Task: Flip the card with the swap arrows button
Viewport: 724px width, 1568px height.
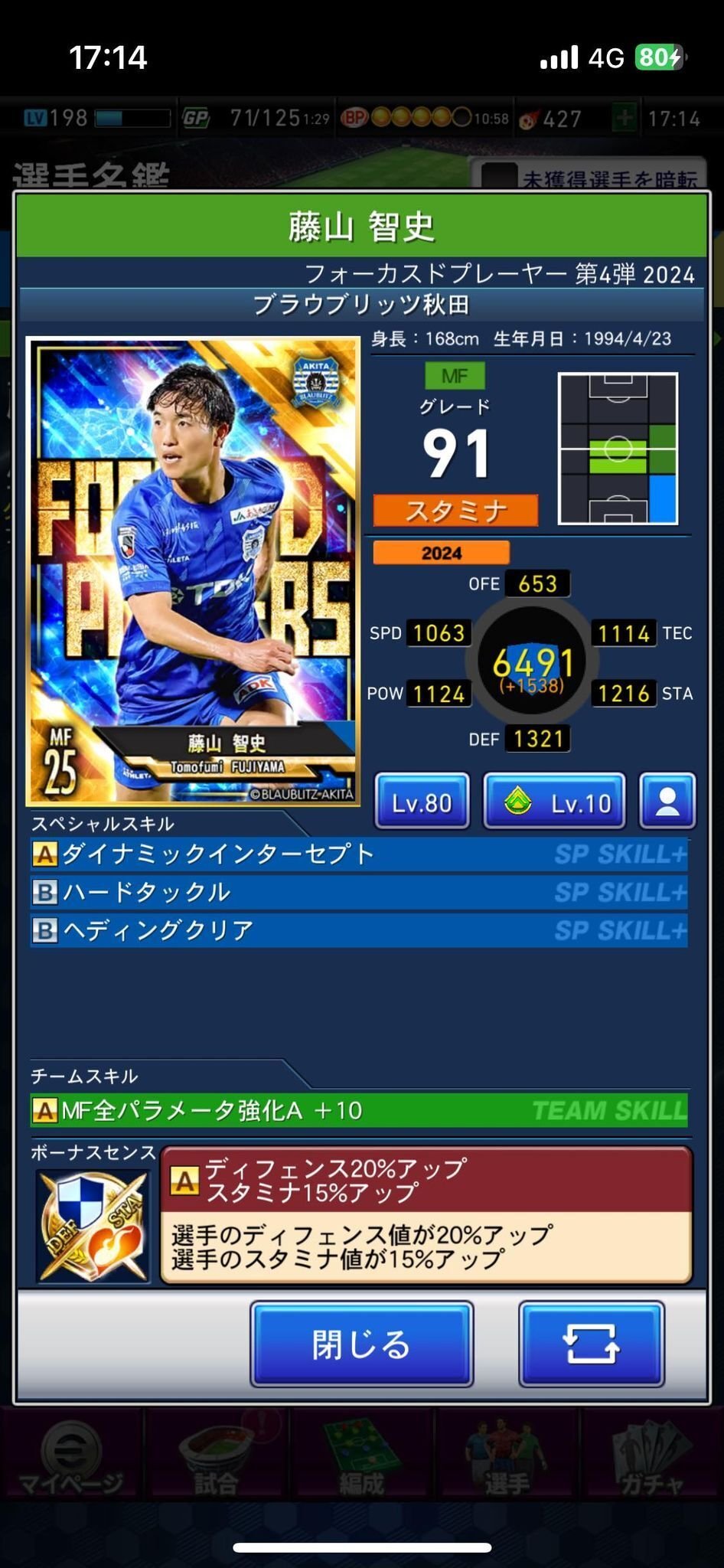Action: point(591,1344)
